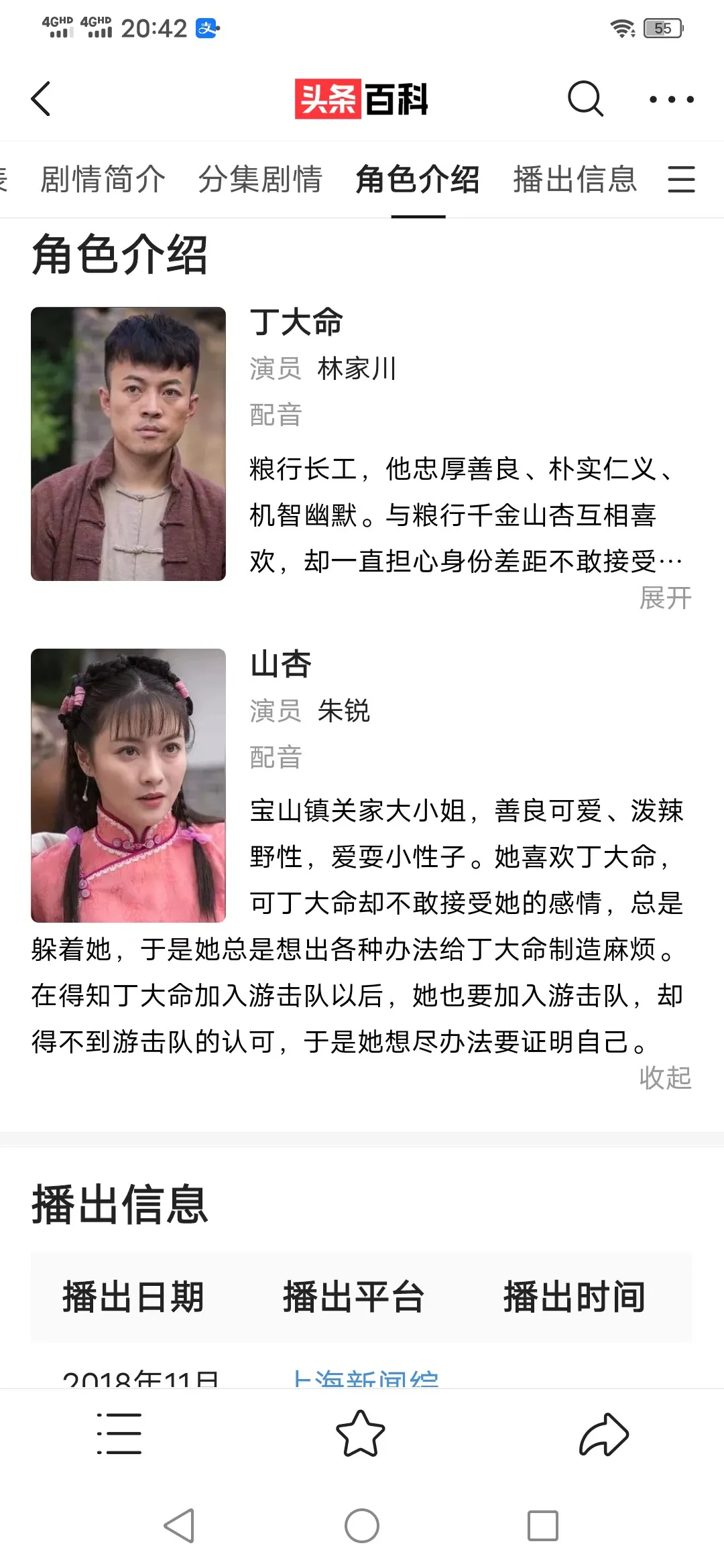Switch to the 分集剧情 tab
This screenshot has width=724, height=1568.
click(x=260, y=180)
